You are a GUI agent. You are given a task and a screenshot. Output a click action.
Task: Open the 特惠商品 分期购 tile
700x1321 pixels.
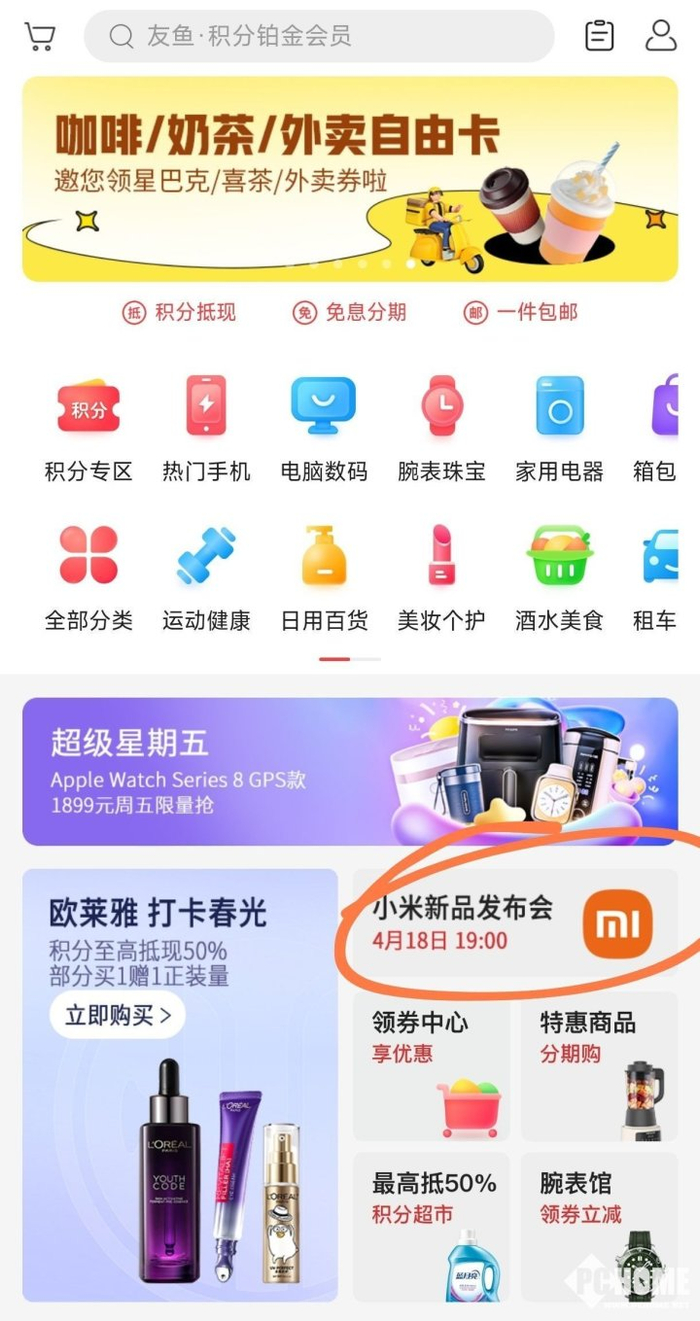pos(598,1066)
